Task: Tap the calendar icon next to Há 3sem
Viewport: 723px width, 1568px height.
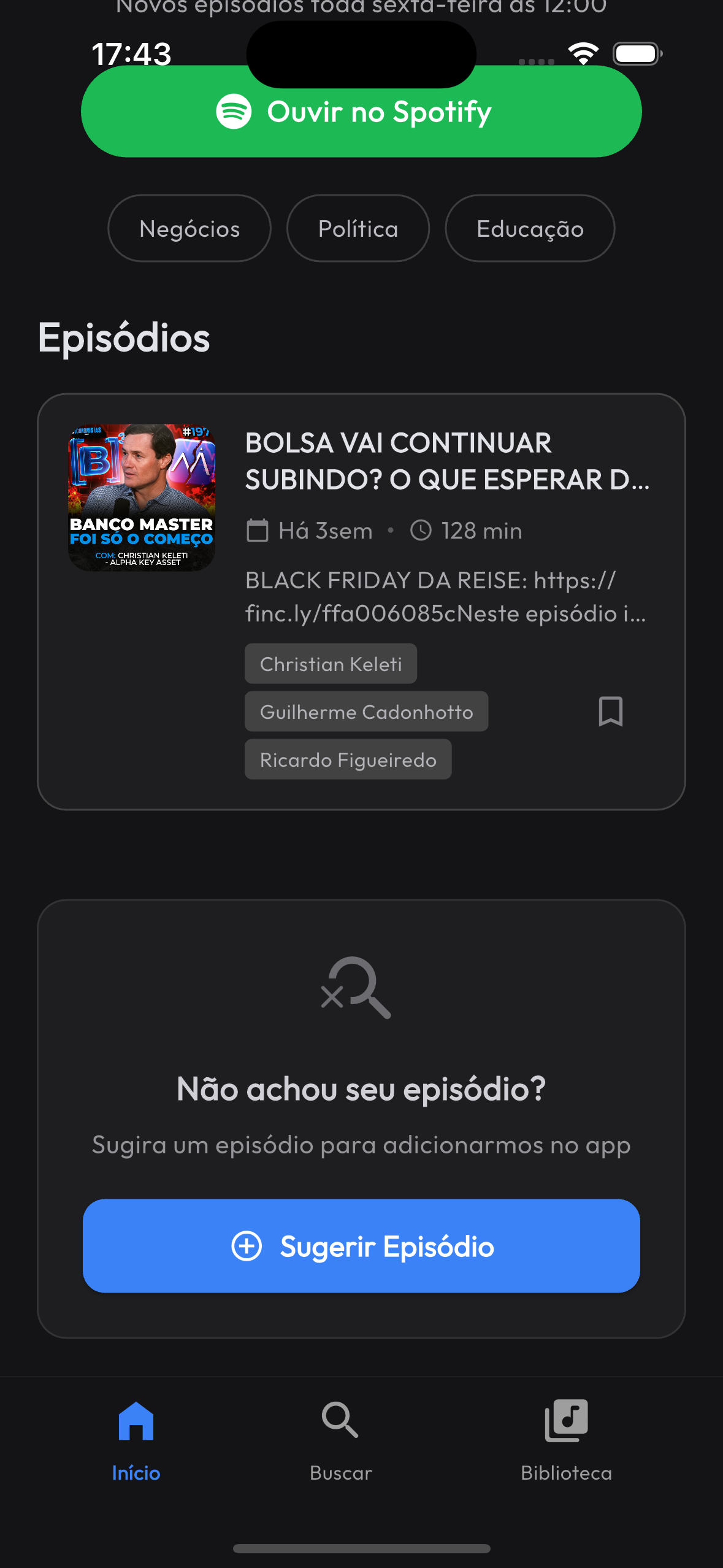Action: pos(259,530)
